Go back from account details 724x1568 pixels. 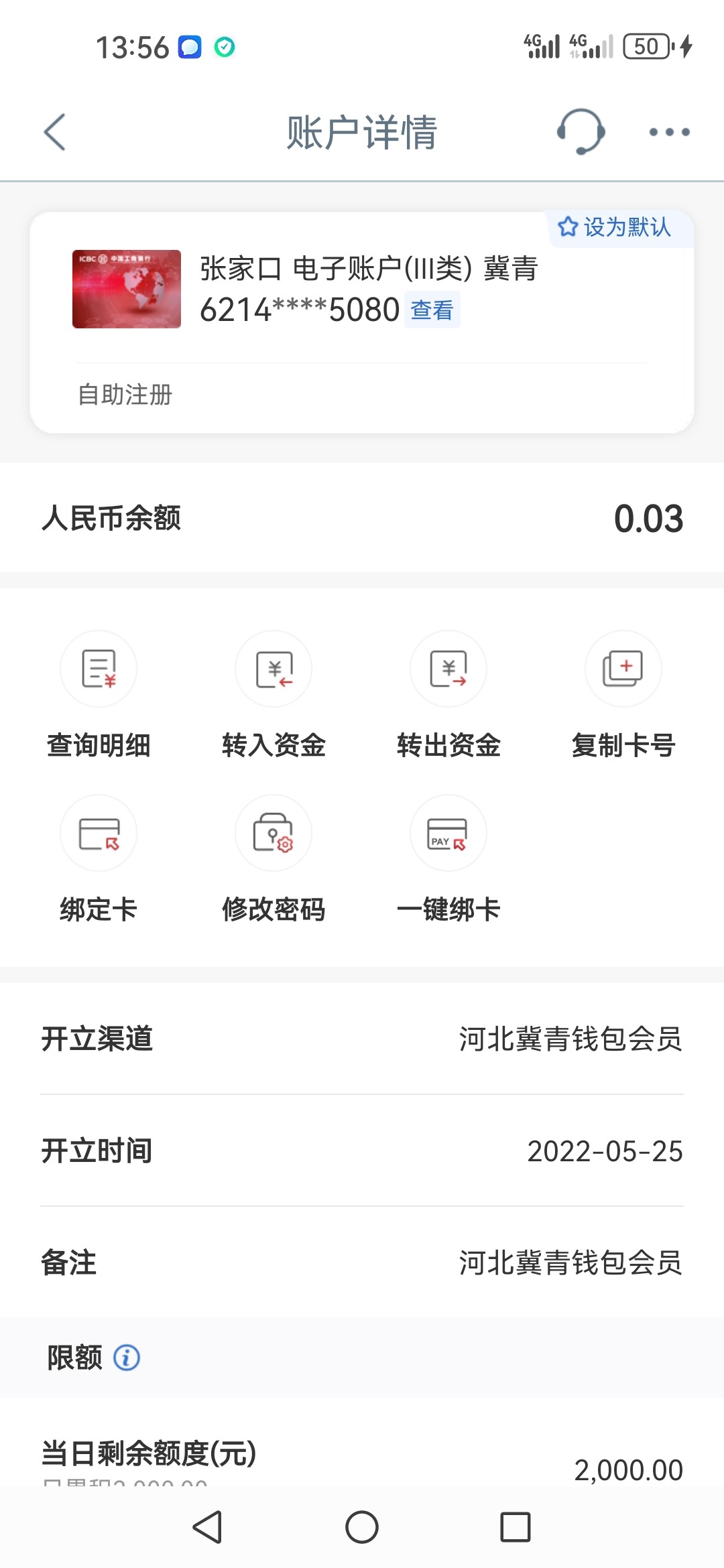[x=55, y=132]
